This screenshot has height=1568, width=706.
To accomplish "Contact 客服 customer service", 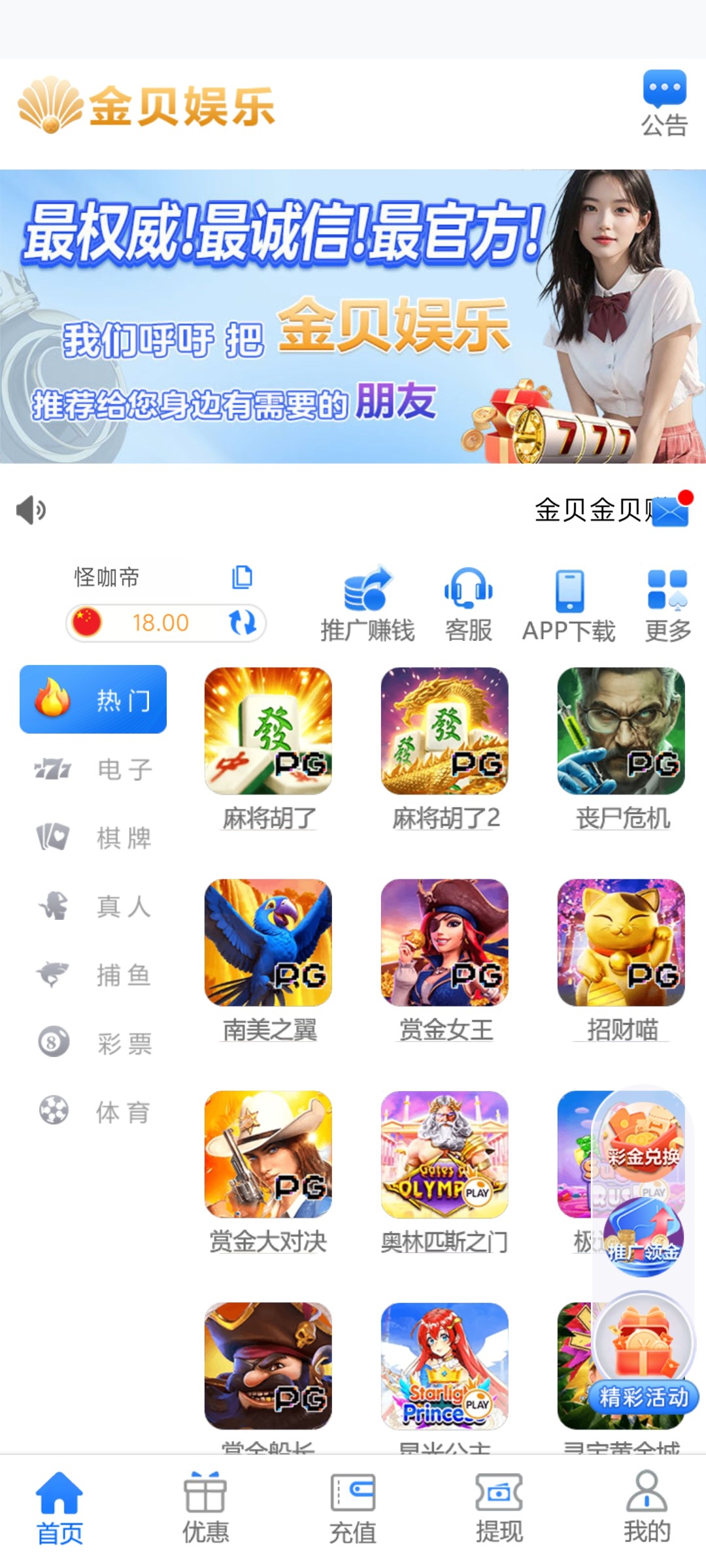I will click(x=468, y=604).
